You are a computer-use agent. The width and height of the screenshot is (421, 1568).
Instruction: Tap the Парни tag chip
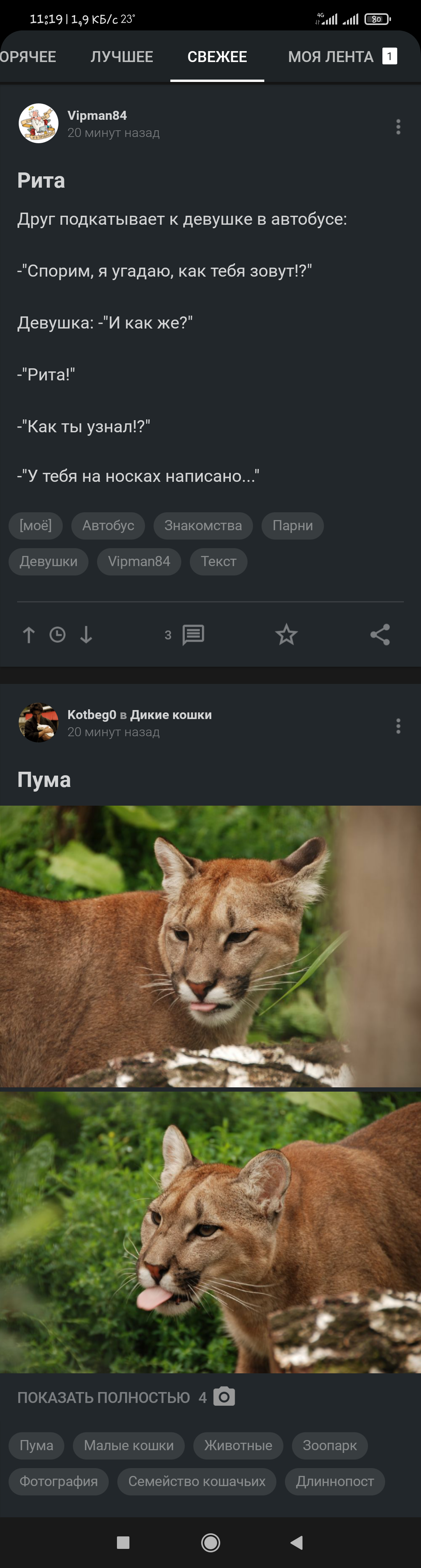point(293,525)
